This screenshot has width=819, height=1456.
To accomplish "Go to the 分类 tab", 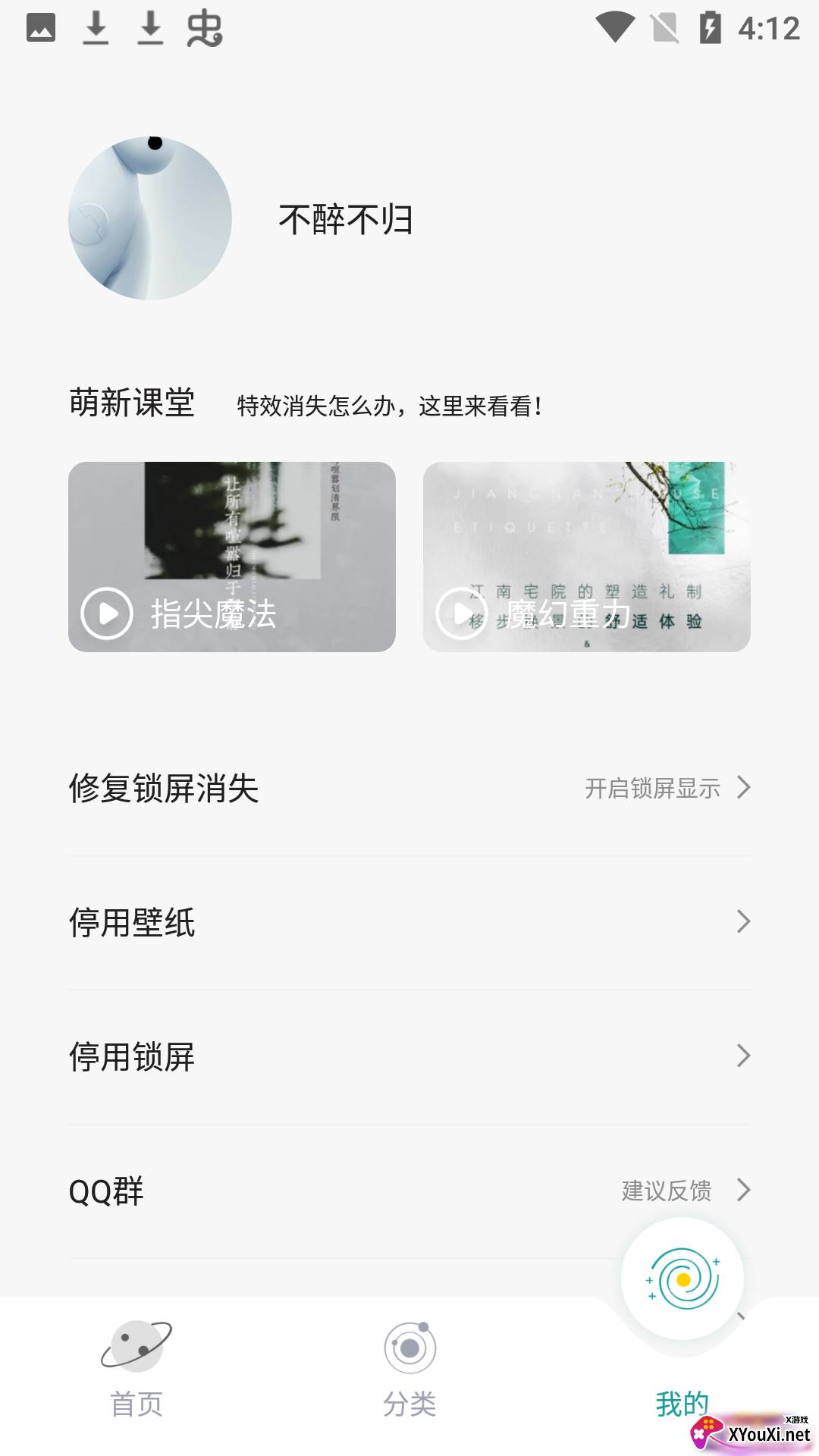I will (409, 1371).
